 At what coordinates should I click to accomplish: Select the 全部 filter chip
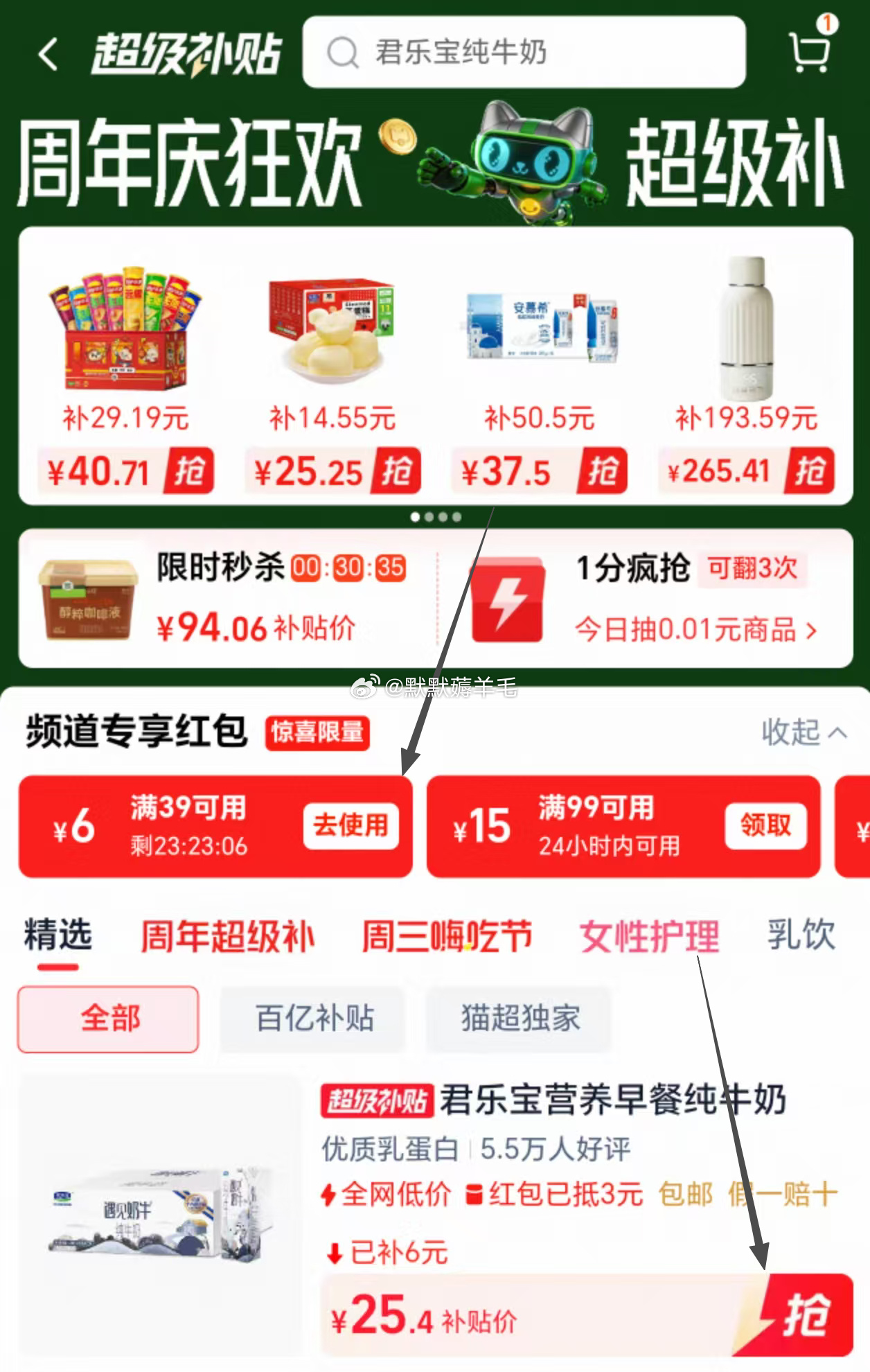coord(109,1019)
